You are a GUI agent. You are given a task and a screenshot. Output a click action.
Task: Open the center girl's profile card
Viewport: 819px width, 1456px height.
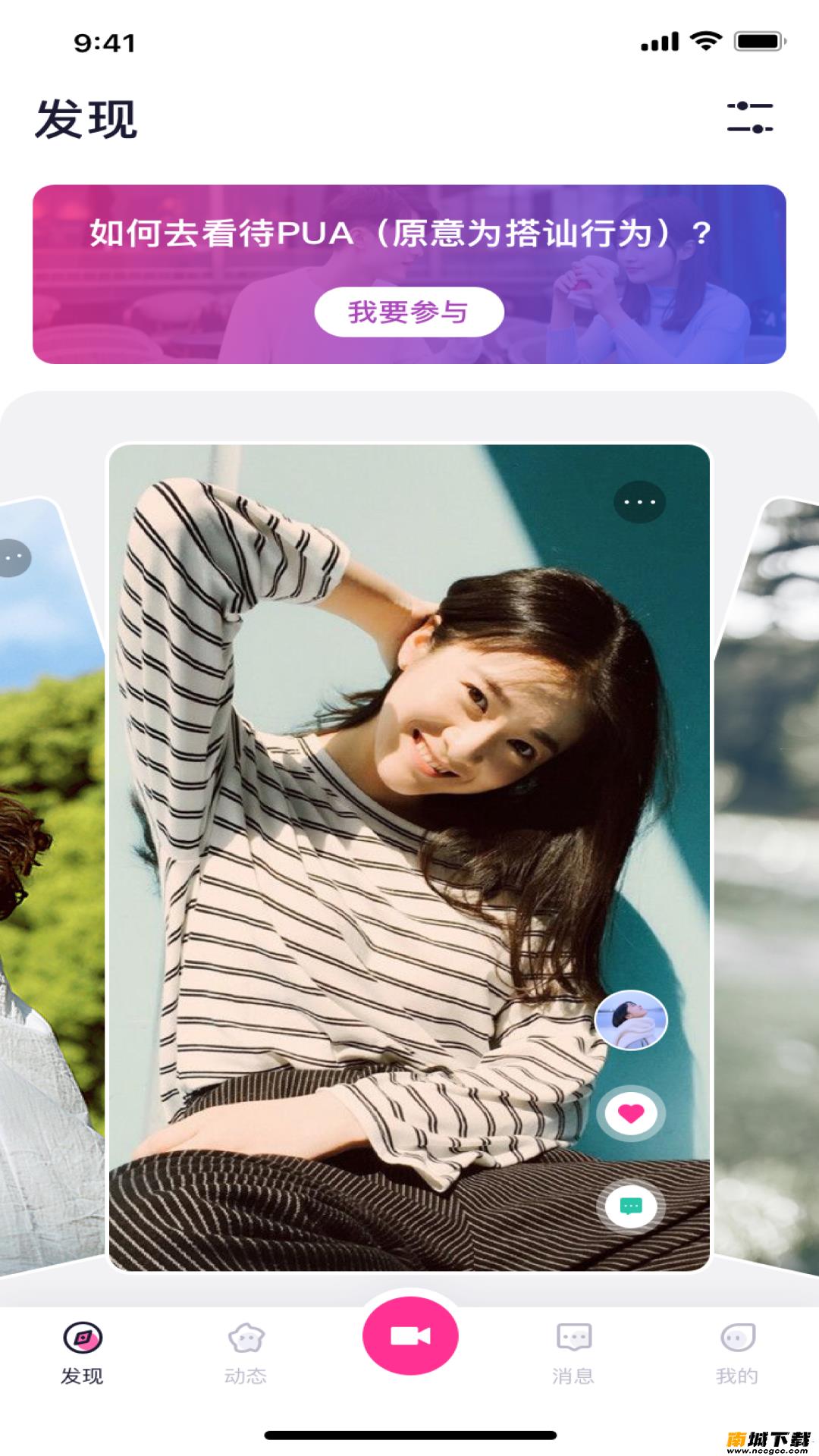point(409,857)
